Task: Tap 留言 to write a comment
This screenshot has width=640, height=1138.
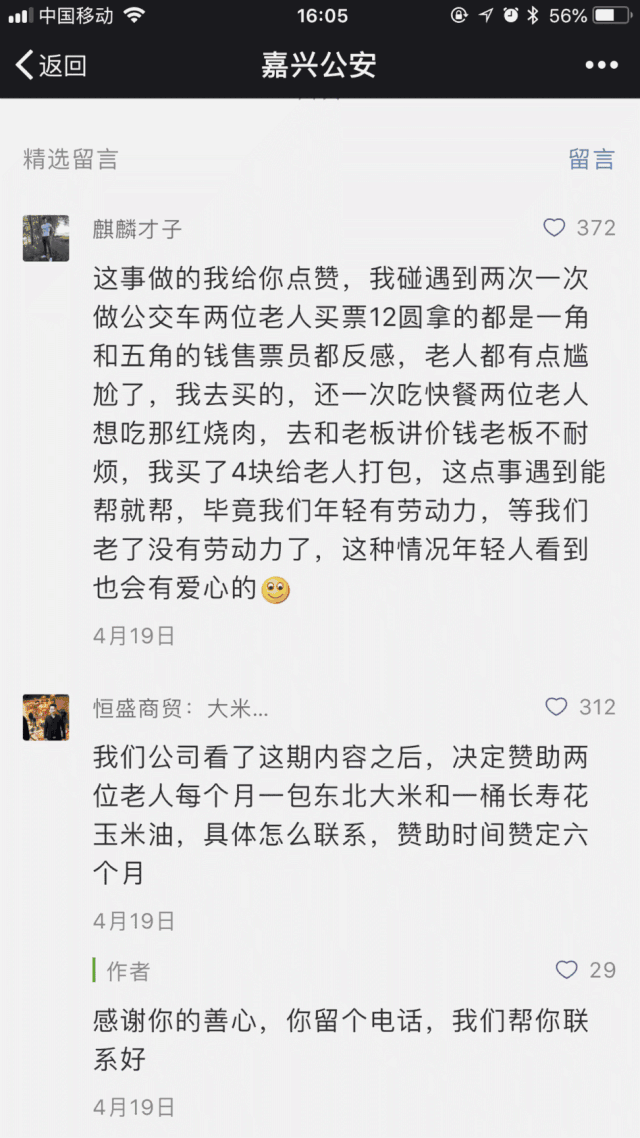Action: [591, 158]
